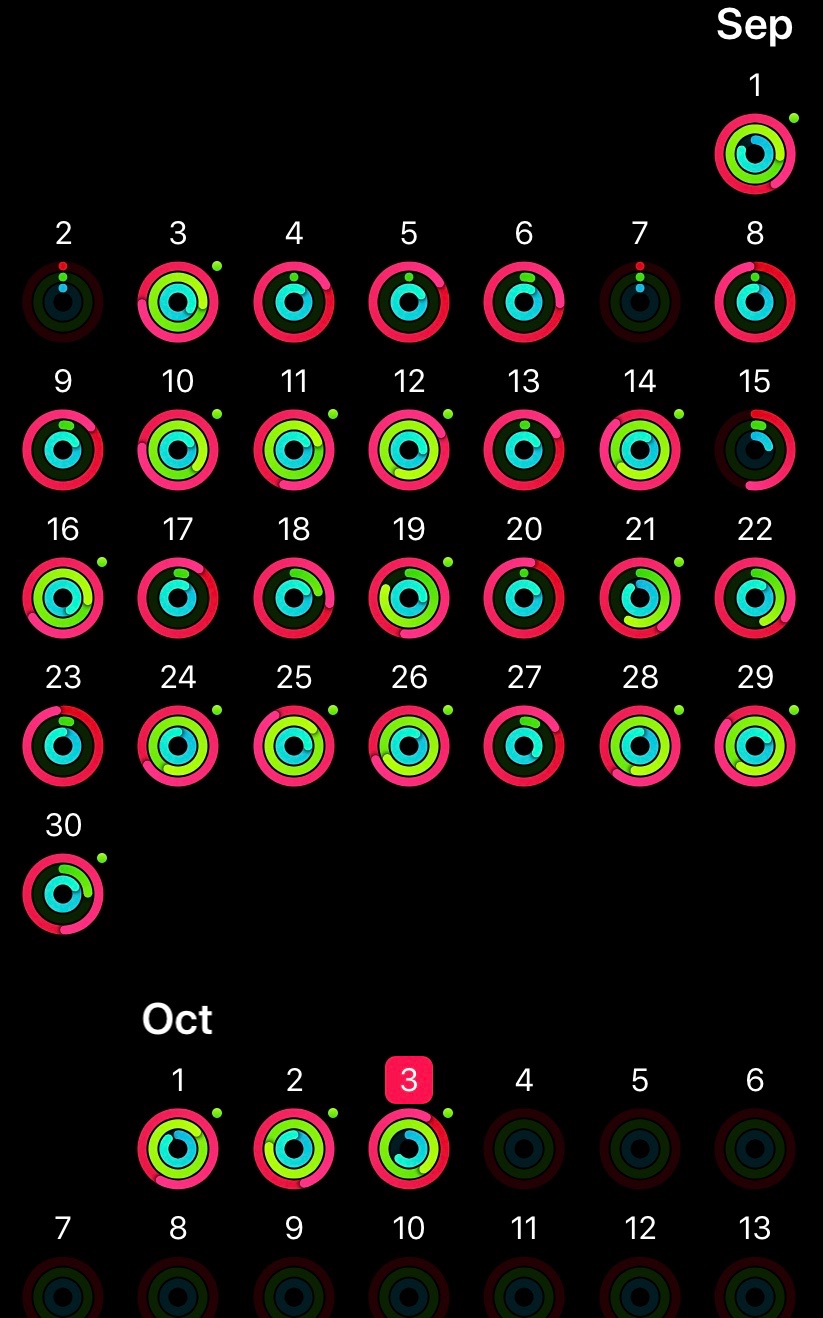Show activity summary for September 12
Image resolution: width=823 pixels, height=1318 pixels.
point(409,450)
